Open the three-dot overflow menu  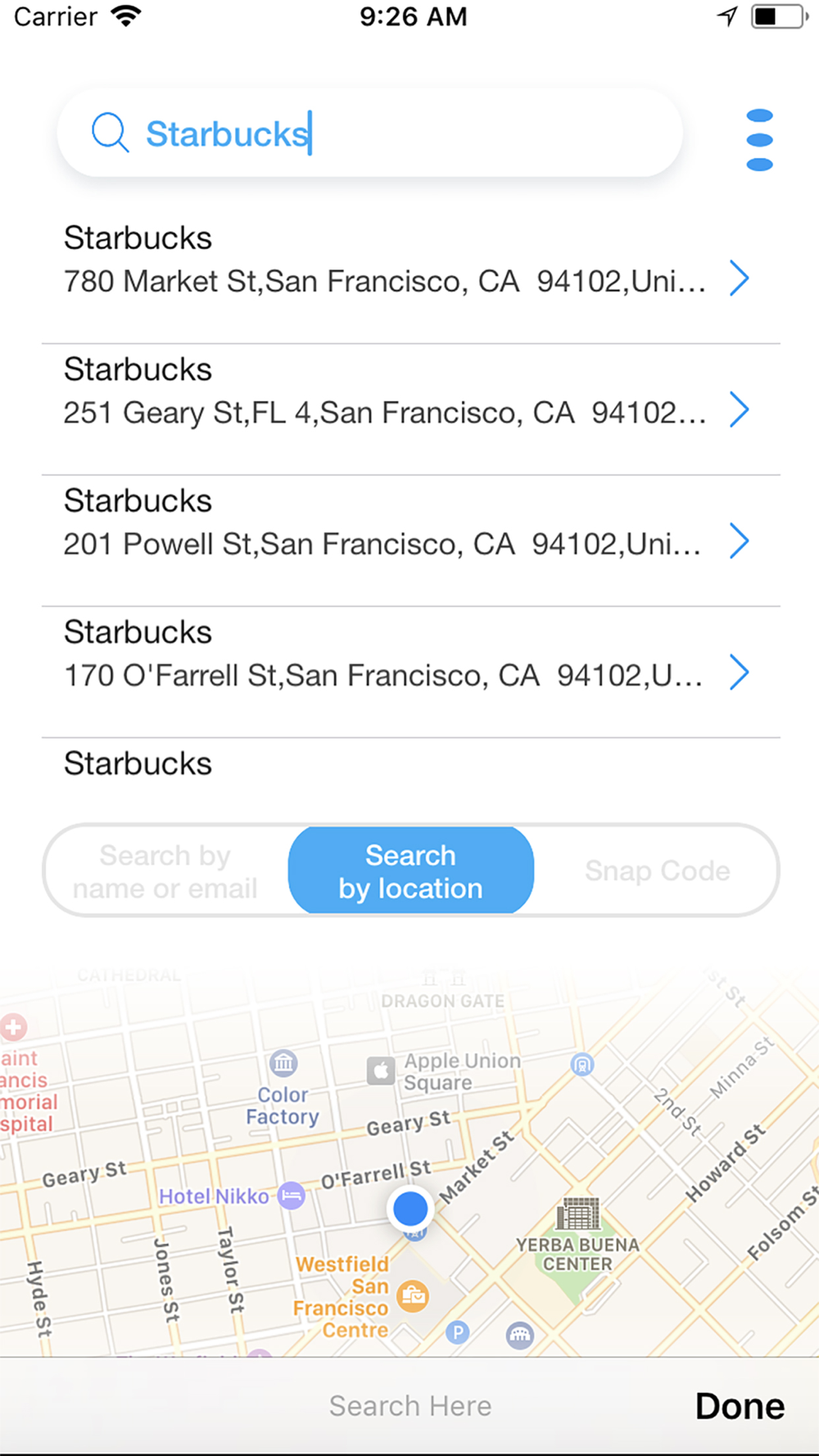[760, 140]
